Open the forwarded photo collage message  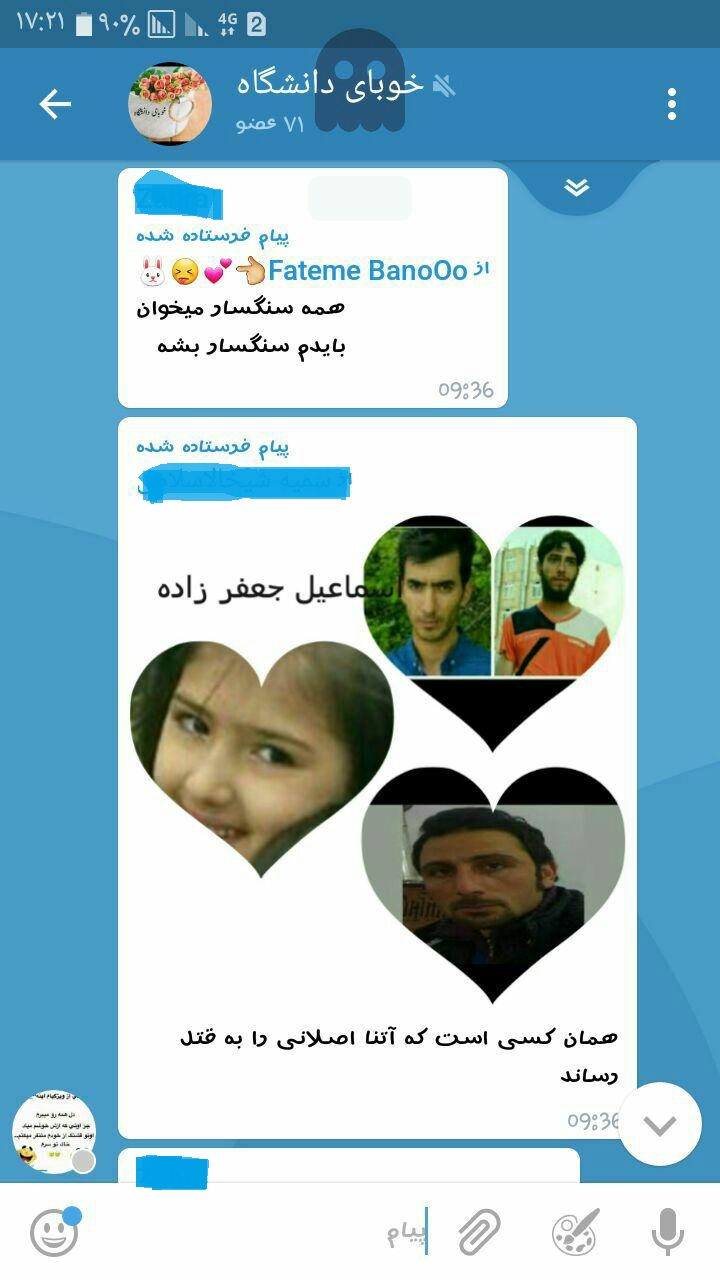point(378,760)
